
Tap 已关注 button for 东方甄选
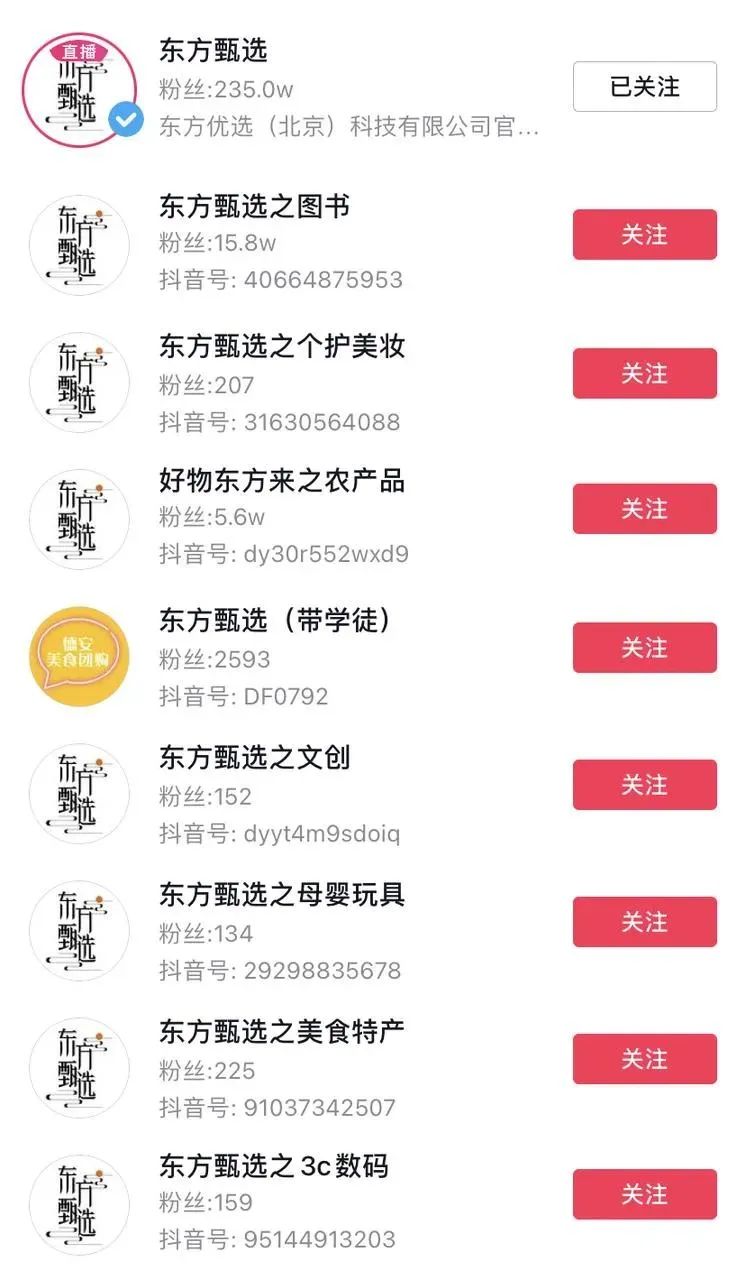click(x=644, y=87)
